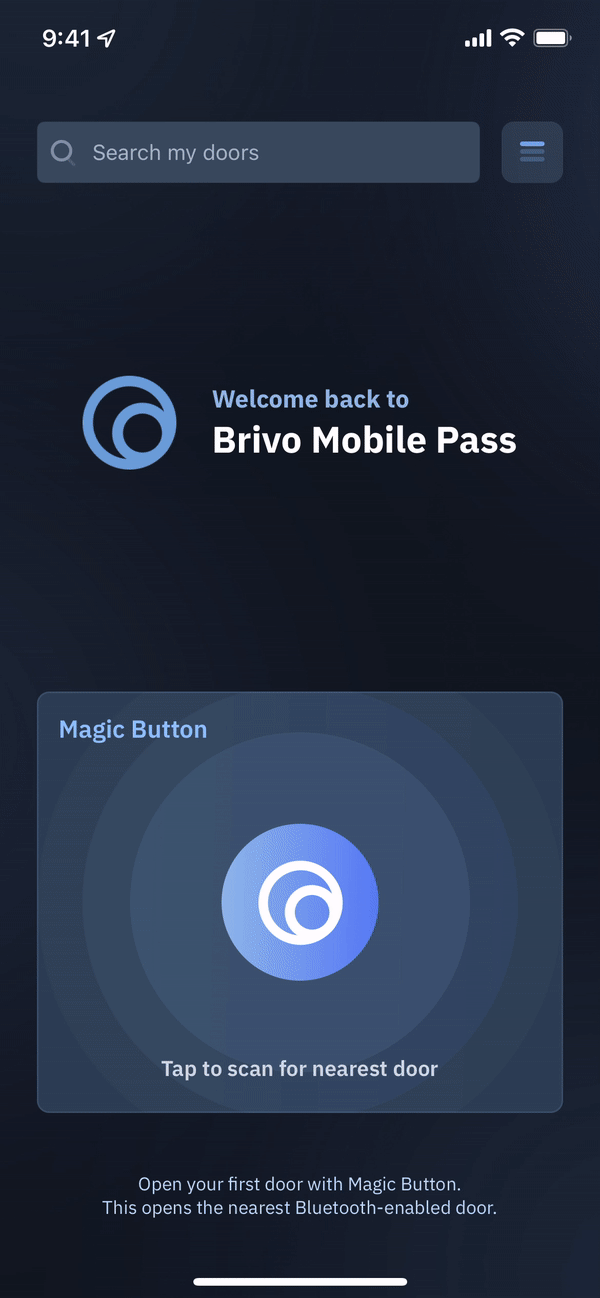This screenshot has width=600, height=1298.
Task: Tap the Magic Button to scan for doors
Action: 300,902
